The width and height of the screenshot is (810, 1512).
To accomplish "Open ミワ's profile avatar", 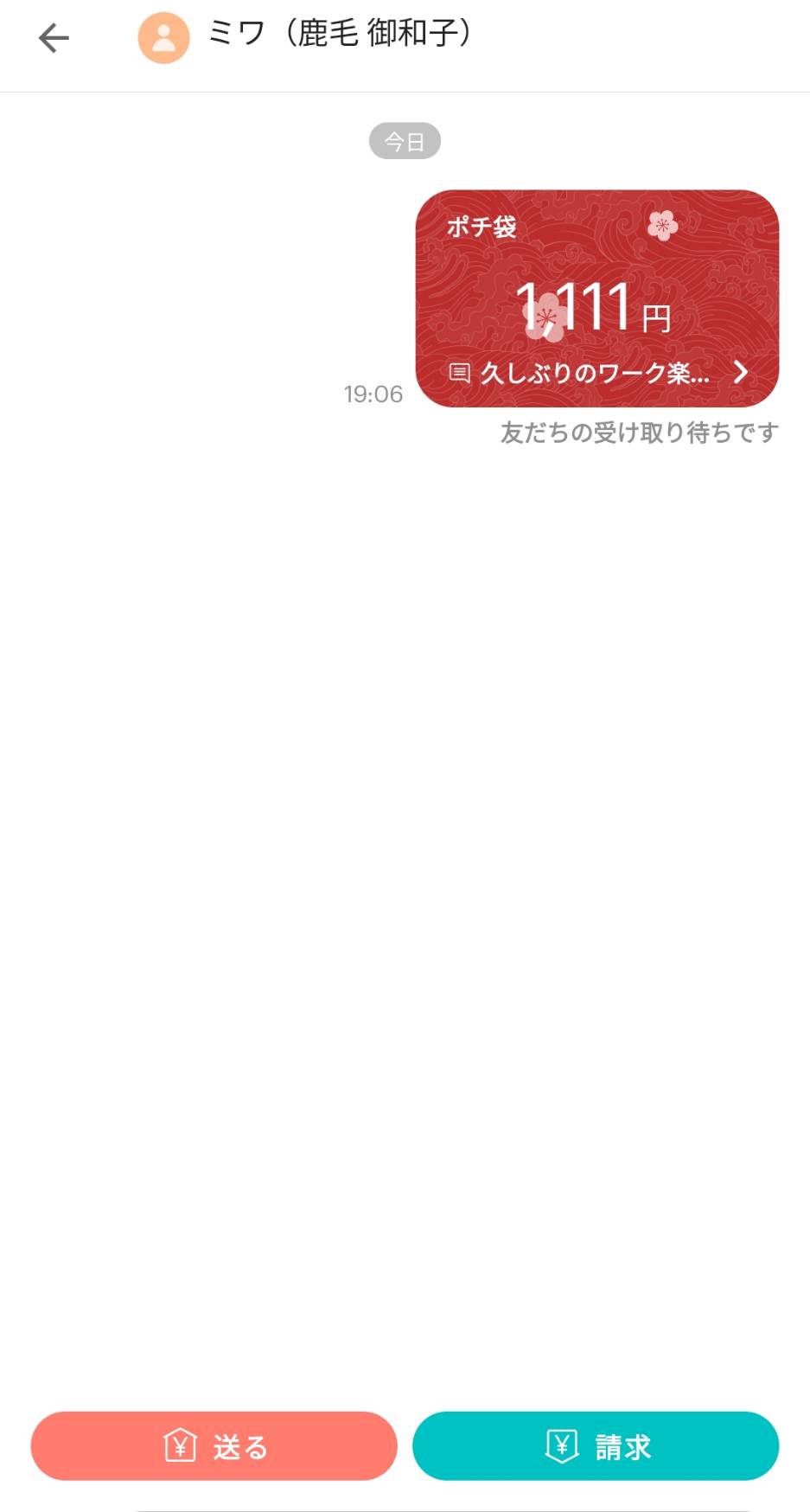I will click(163, 38).
